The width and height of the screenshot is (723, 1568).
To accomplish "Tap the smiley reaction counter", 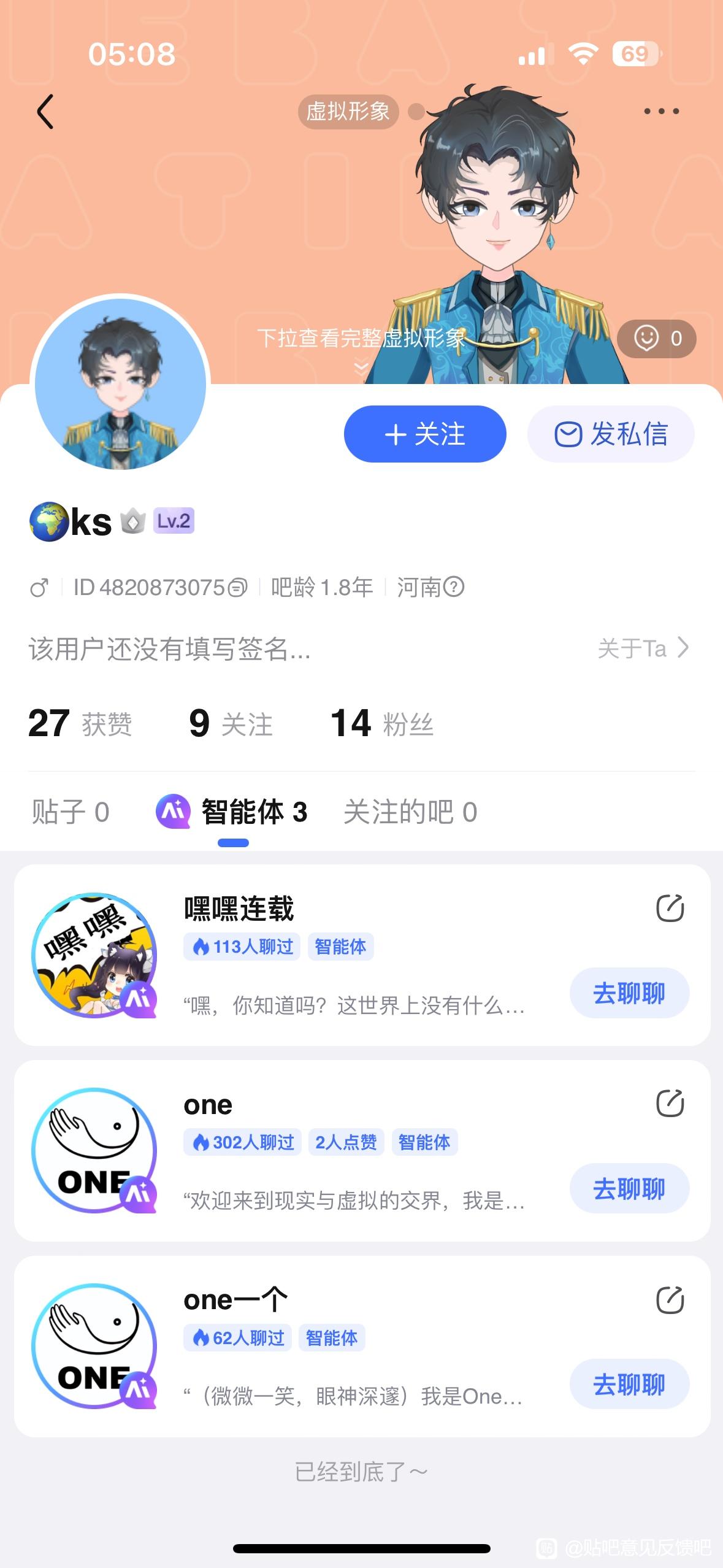I will coord(656,339).
